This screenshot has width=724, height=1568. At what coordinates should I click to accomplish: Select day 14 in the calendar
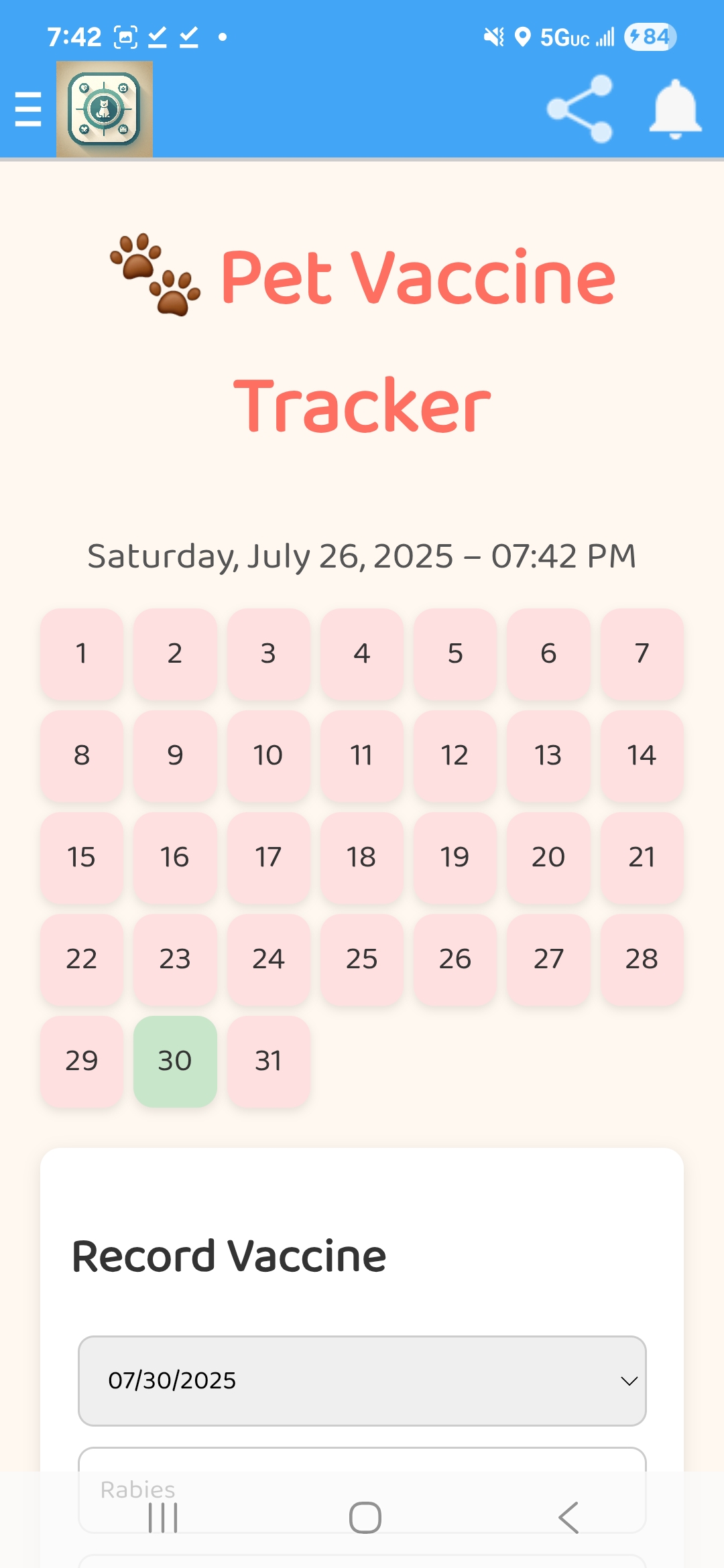click(642, 755)
